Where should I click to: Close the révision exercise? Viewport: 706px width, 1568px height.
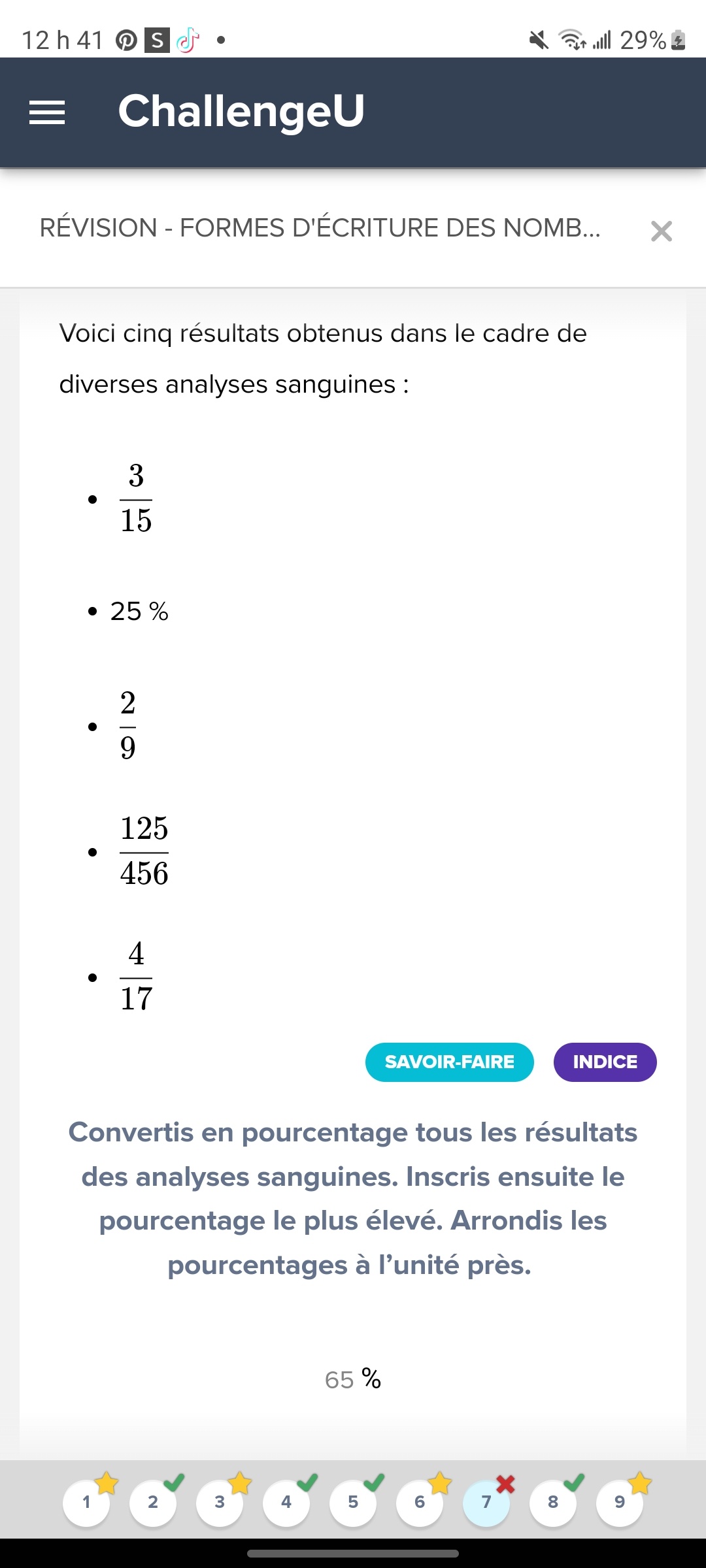coord(661,231)
